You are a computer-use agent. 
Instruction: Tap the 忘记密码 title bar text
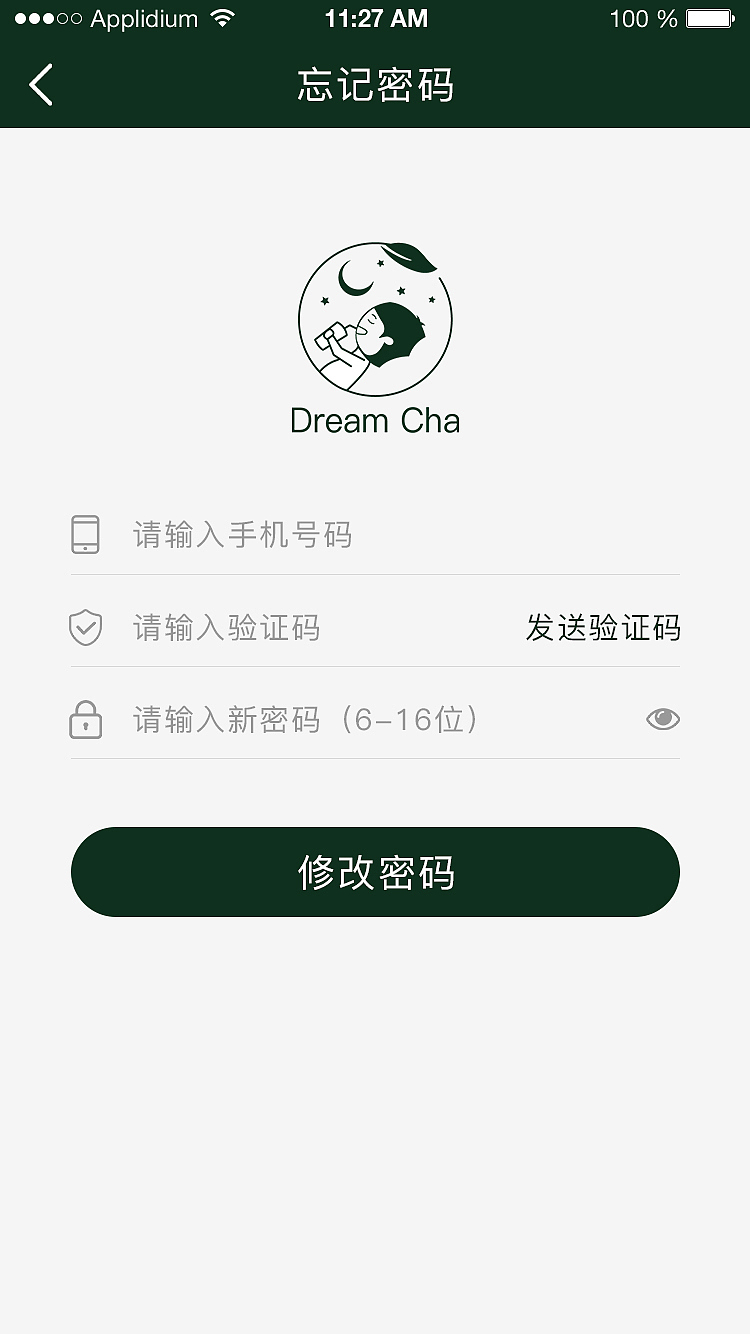click(375, 85)
